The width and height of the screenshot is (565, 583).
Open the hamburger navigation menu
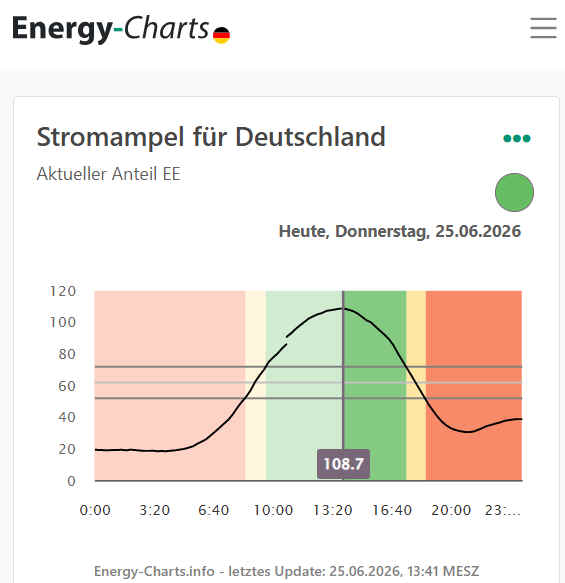coord(543,28)
